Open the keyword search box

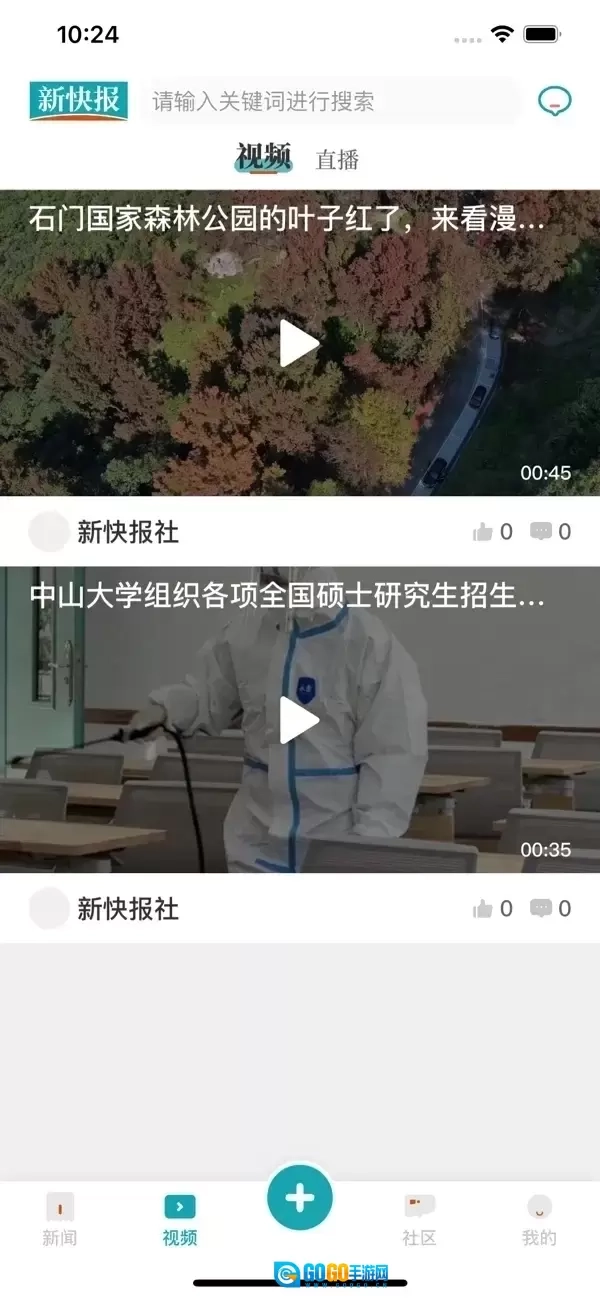pyautogui.click(x=330, y=101)
